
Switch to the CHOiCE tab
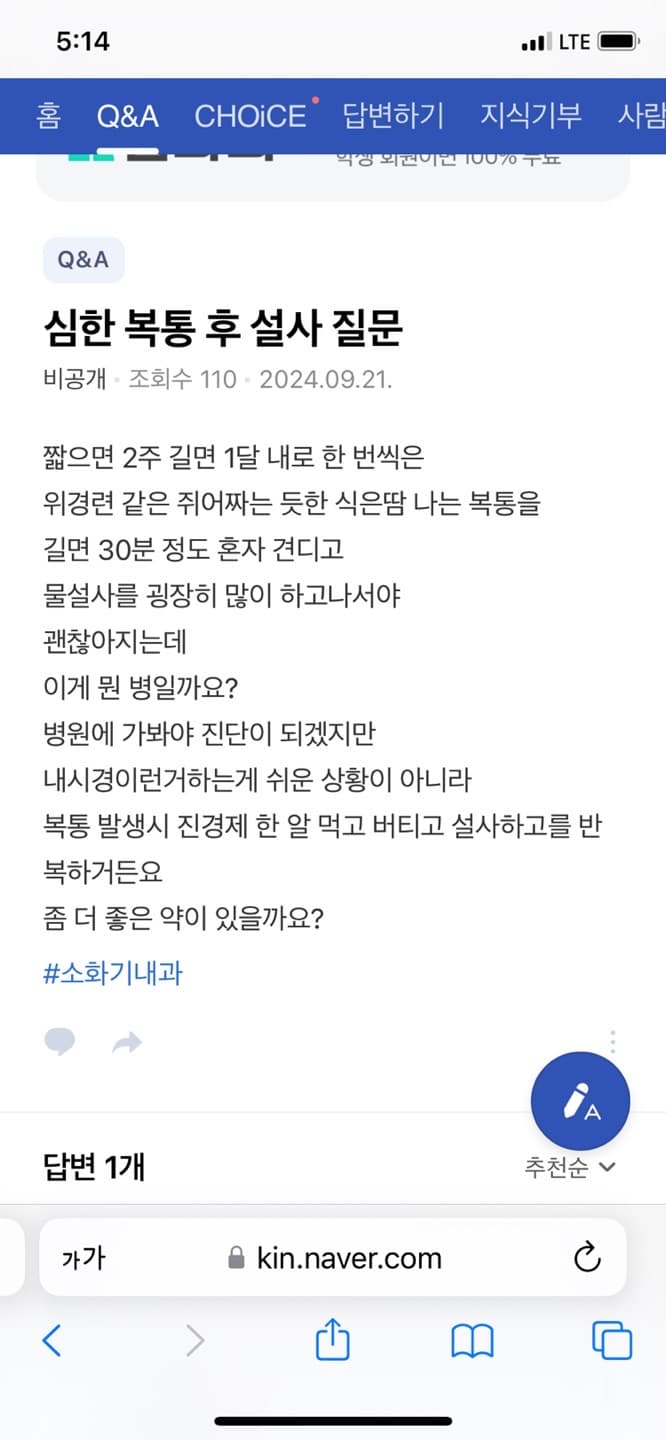[x=250, y=116]
